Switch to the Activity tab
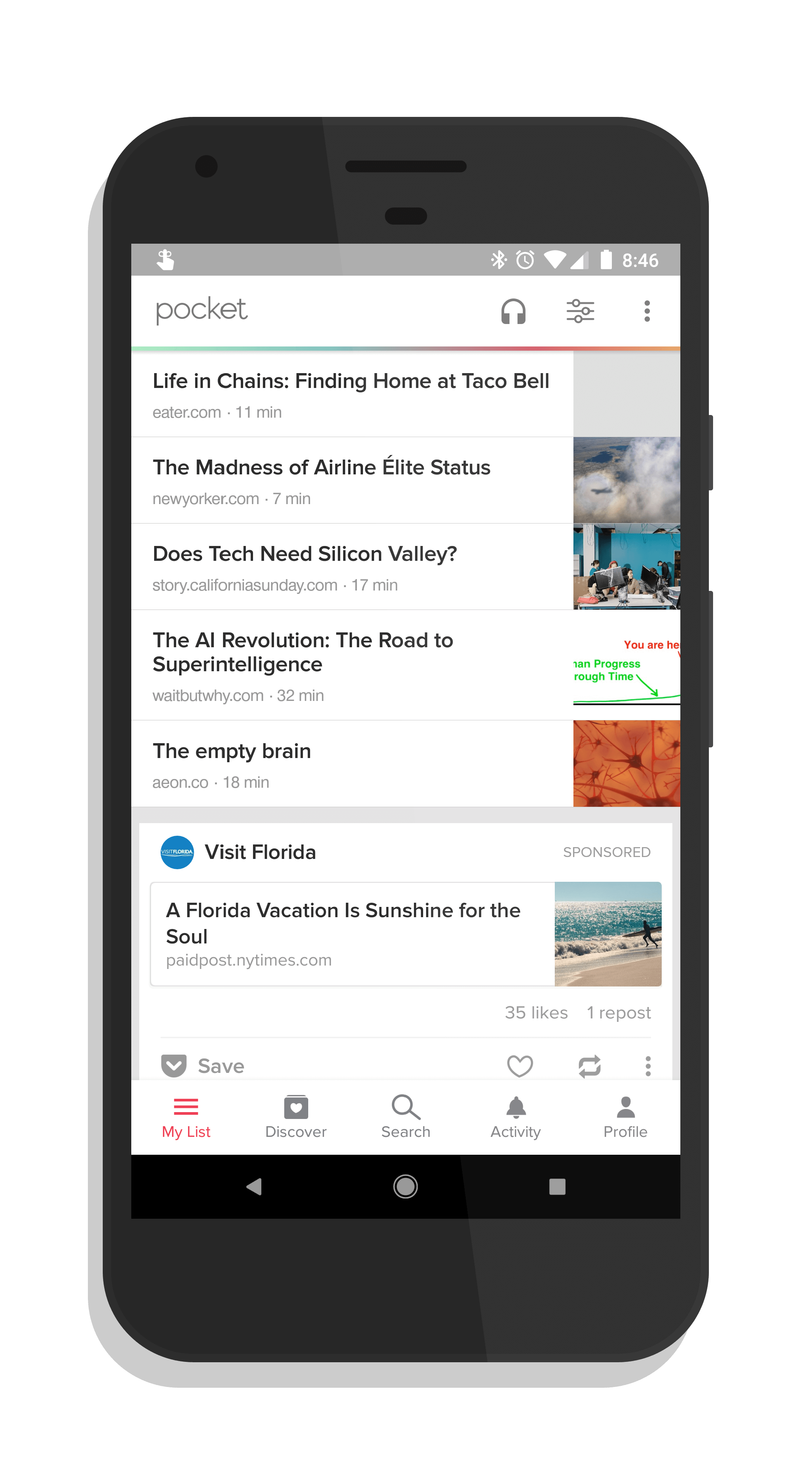The width and height of the screenshot is (812, 1462). (x=516, y=1117)
